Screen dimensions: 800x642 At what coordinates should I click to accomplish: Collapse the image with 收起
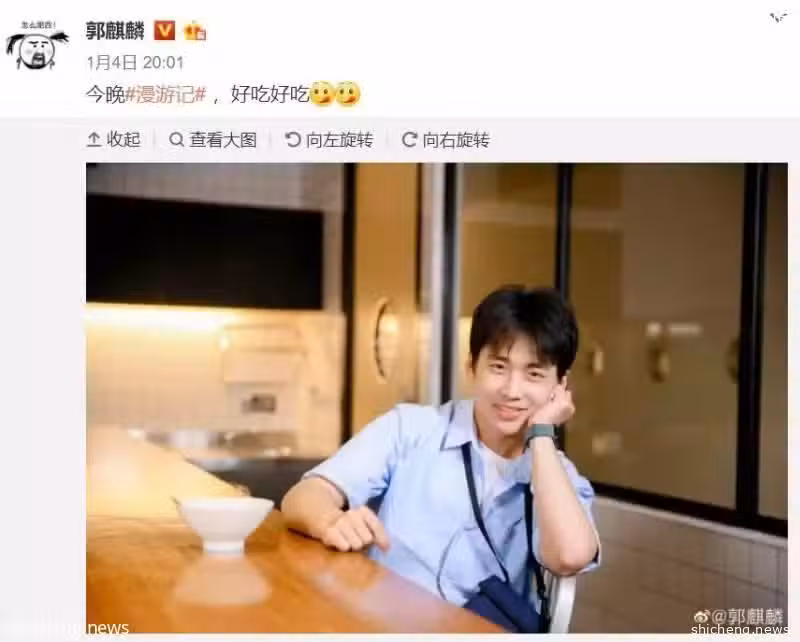tap(113, 140)
